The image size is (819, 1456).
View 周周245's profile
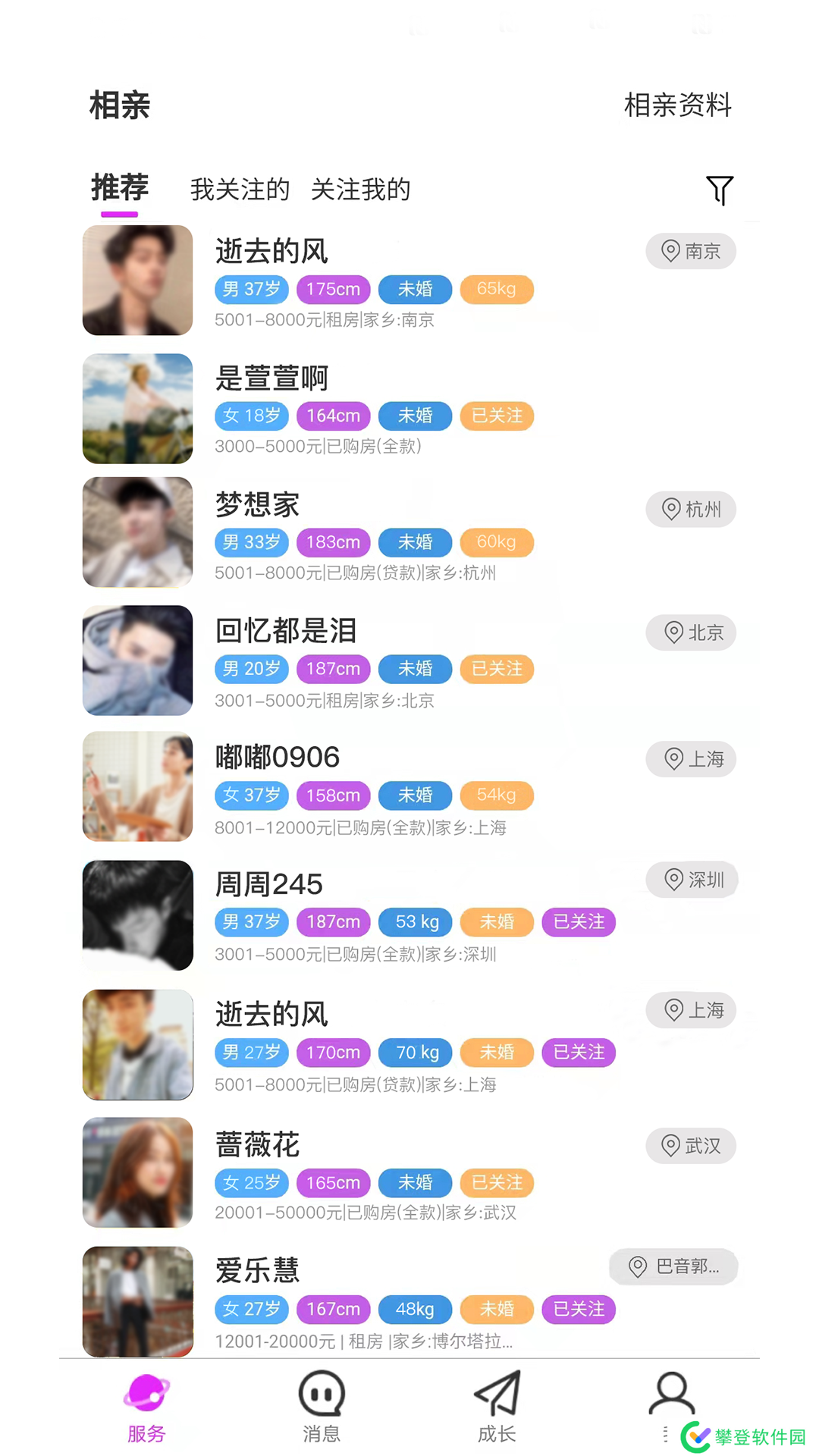[409, 916]
